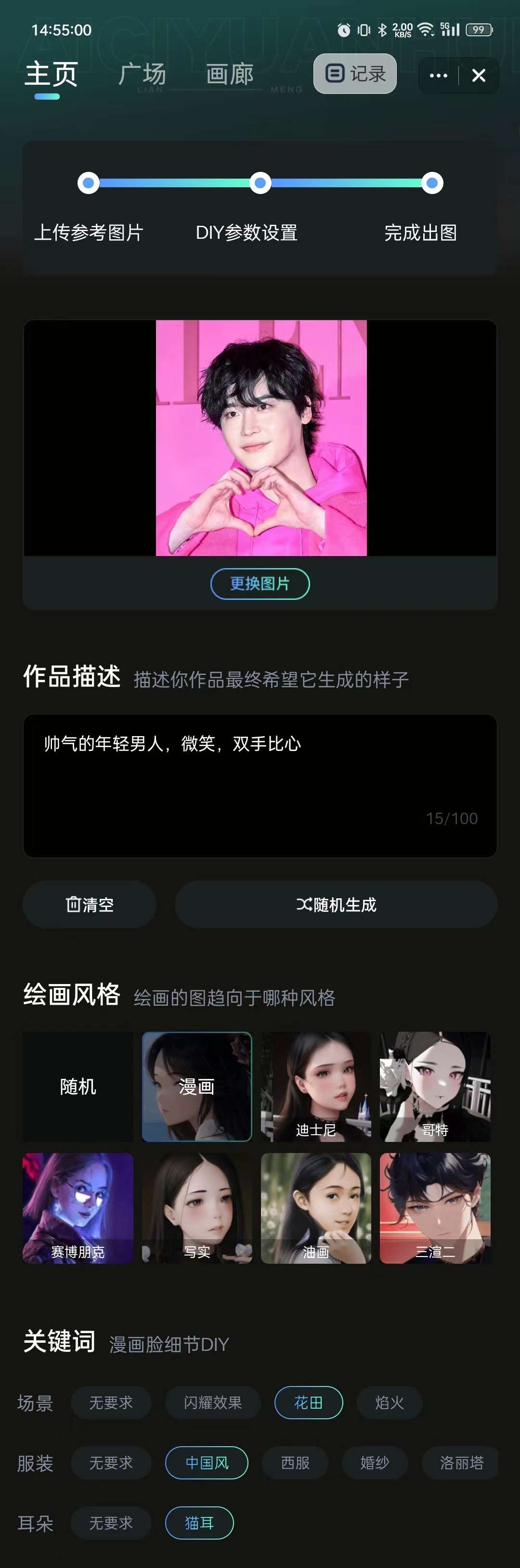Select the 赛博朋克 style tile

point(78,1207)
